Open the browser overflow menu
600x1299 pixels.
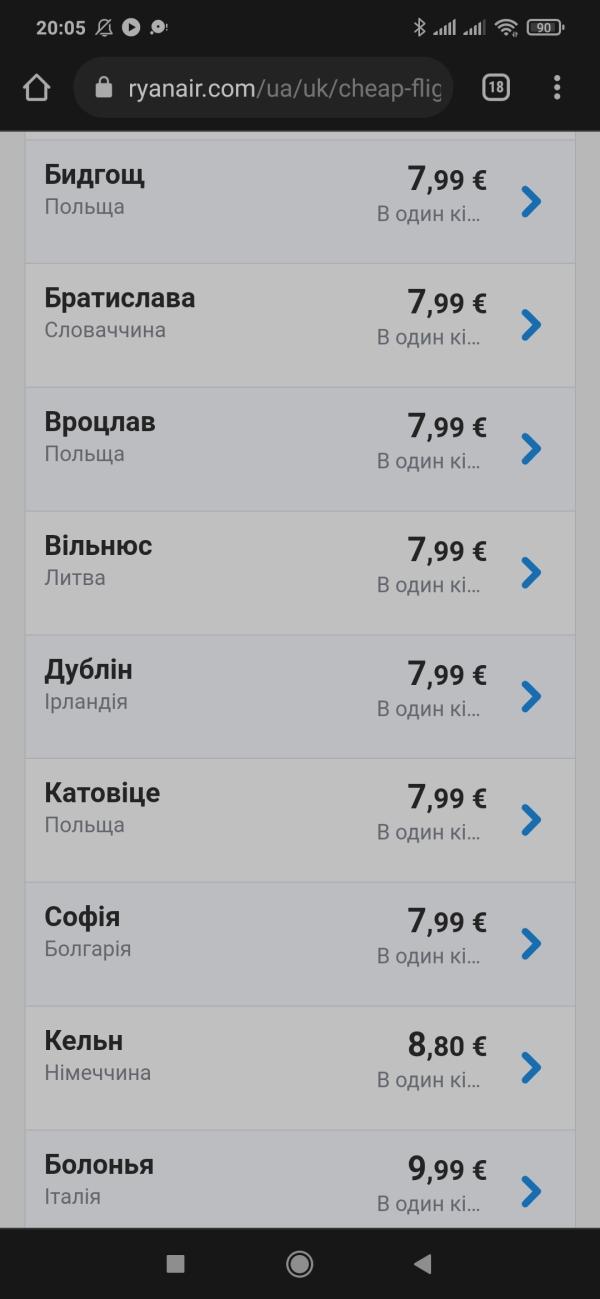coord(557,88)
